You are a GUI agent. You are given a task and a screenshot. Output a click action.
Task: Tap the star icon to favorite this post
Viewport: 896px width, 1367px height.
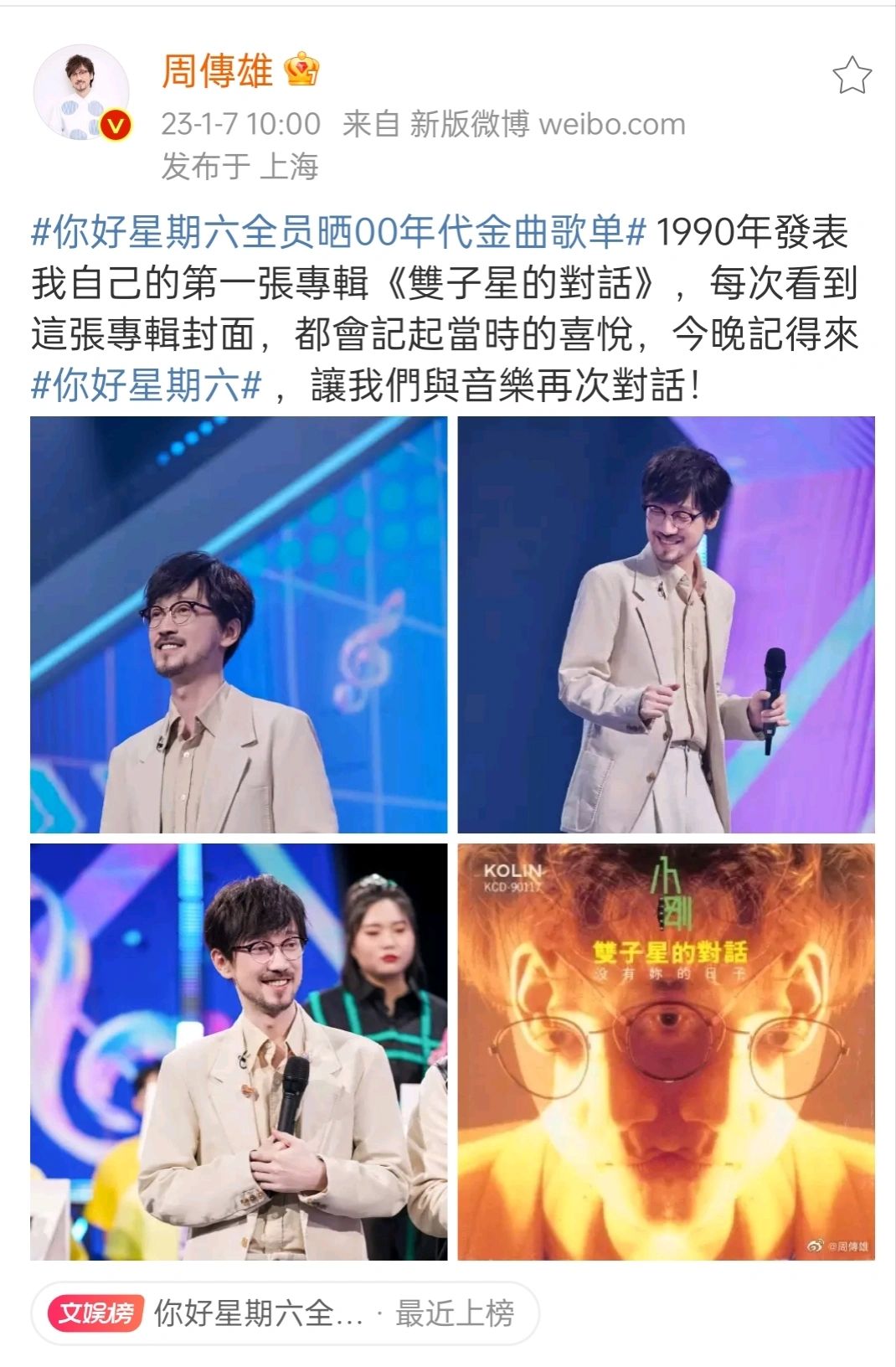tap(852, 76)
